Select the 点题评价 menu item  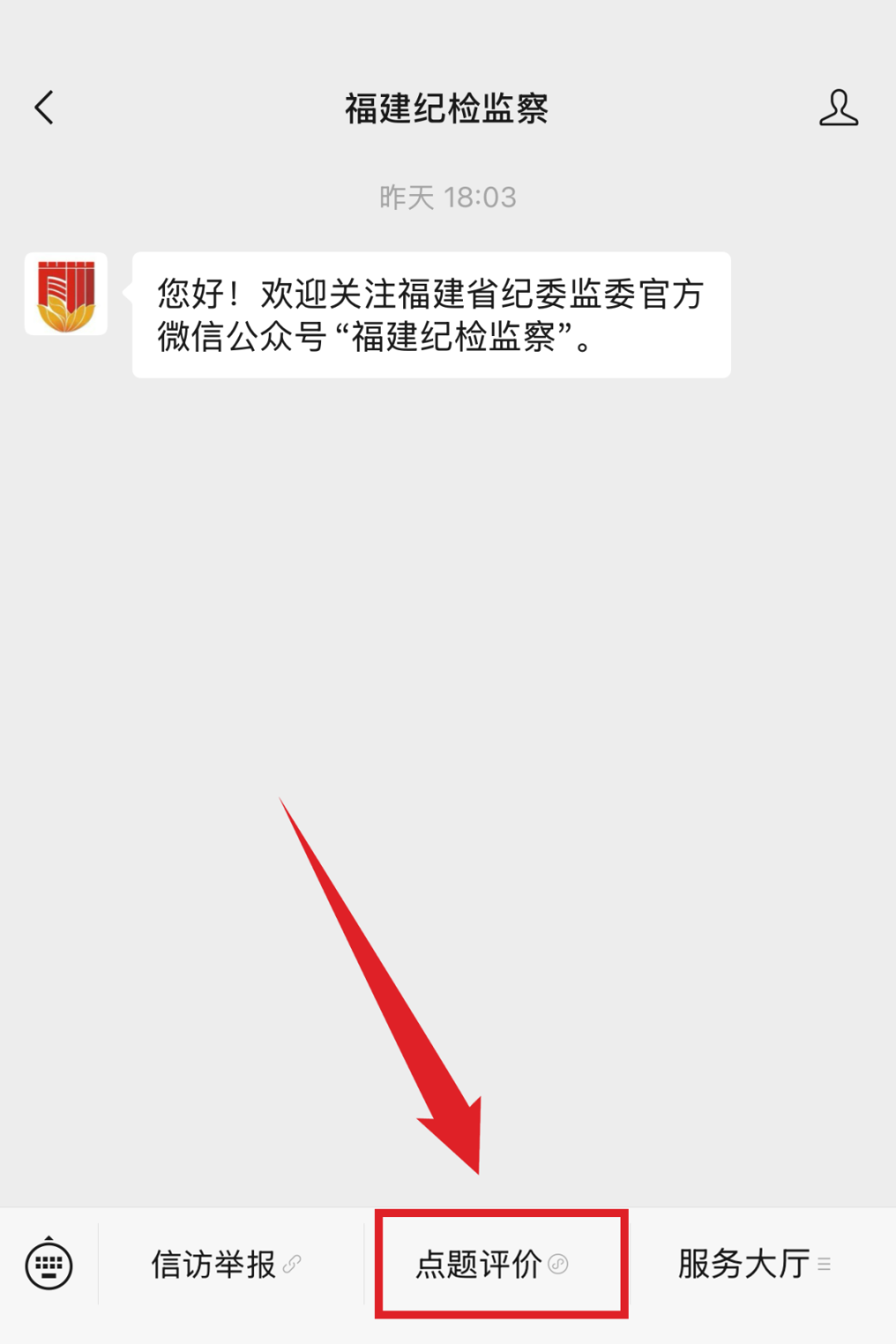coord(491,1264)
